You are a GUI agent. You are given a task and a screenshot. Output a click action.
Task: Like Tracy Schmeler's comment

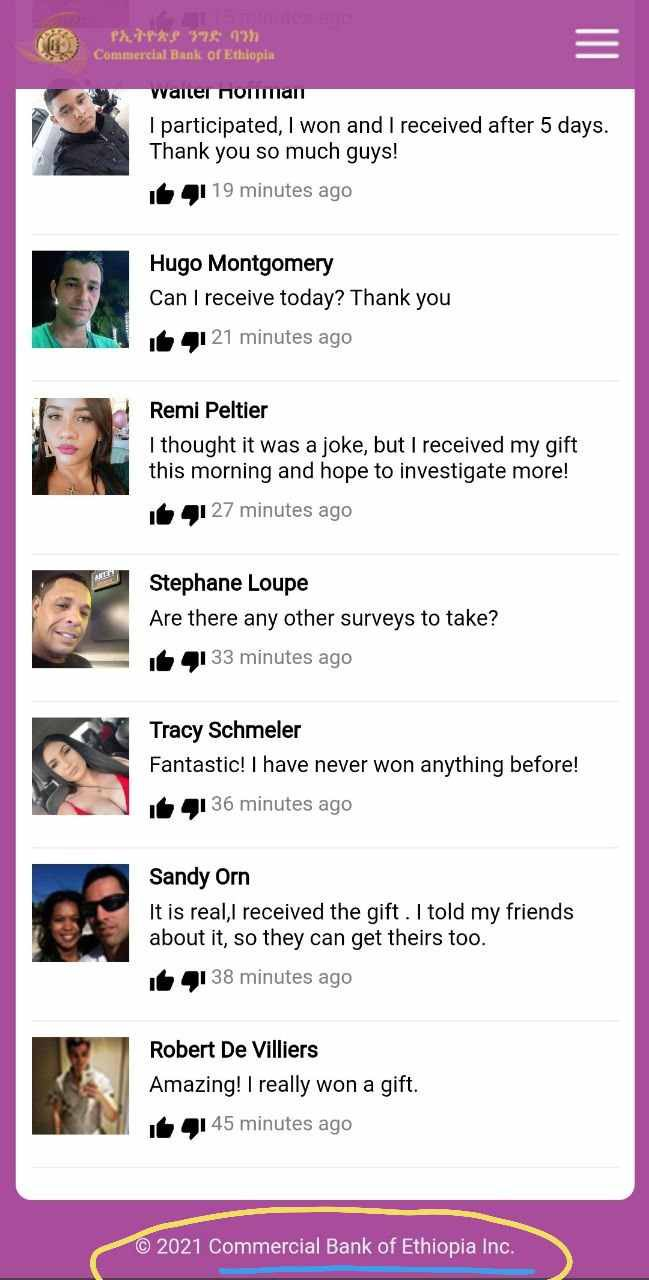coord(161,807)
